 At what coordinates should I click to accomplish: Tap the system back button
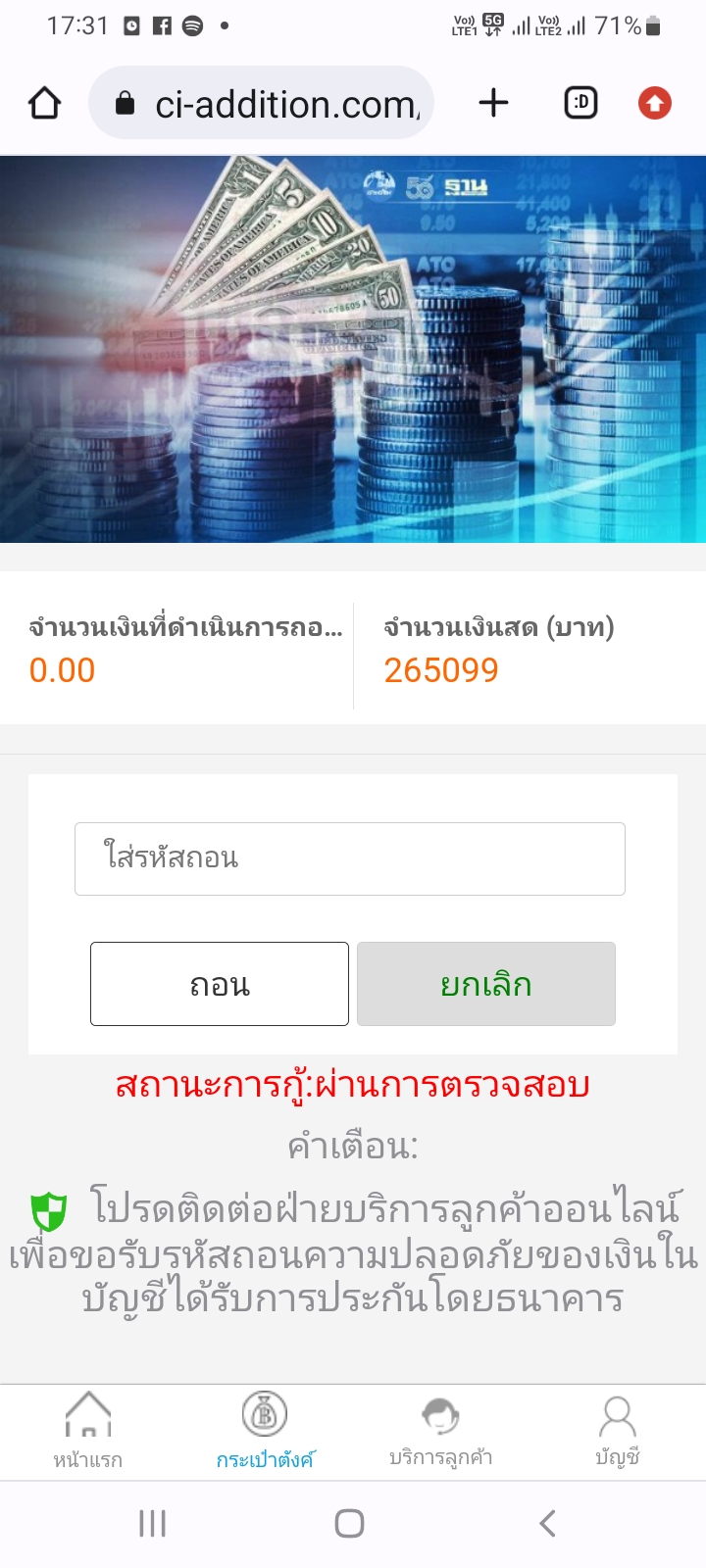(x=547, y=1523)
